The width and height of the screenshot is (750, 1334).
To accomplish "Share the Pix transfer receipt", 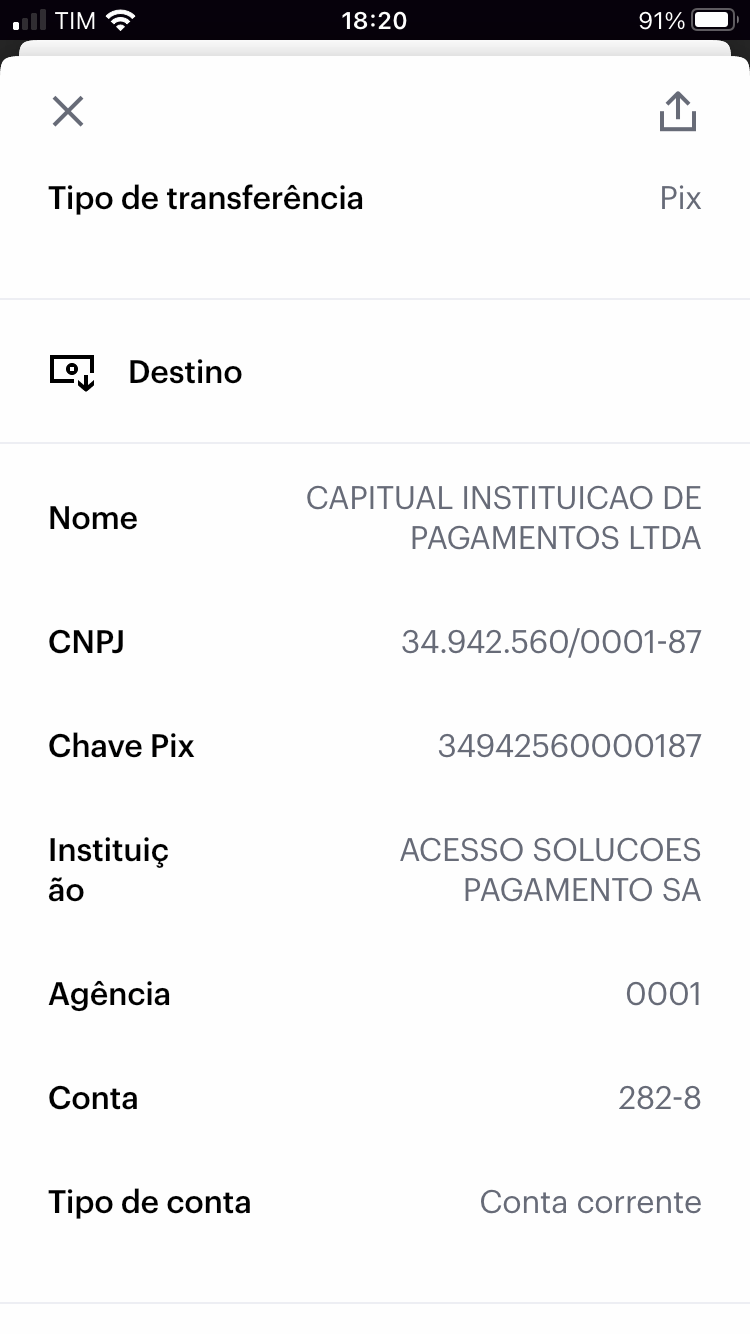I will coord(677,111).
